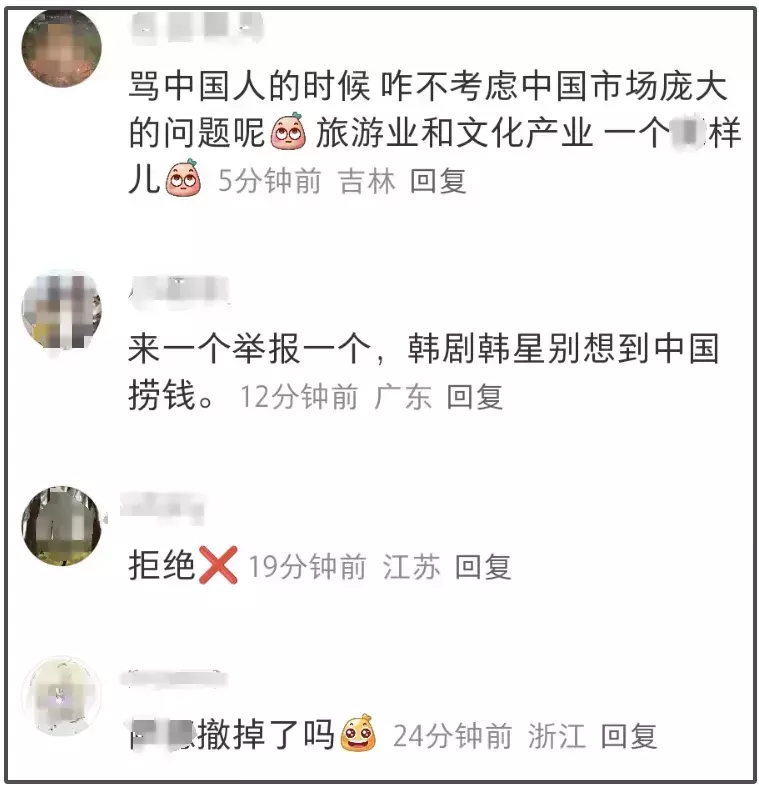Reply to the Zhejiang comment from 24分钟前
Viewport: 759px width, 785px height.
click(629, 737)
